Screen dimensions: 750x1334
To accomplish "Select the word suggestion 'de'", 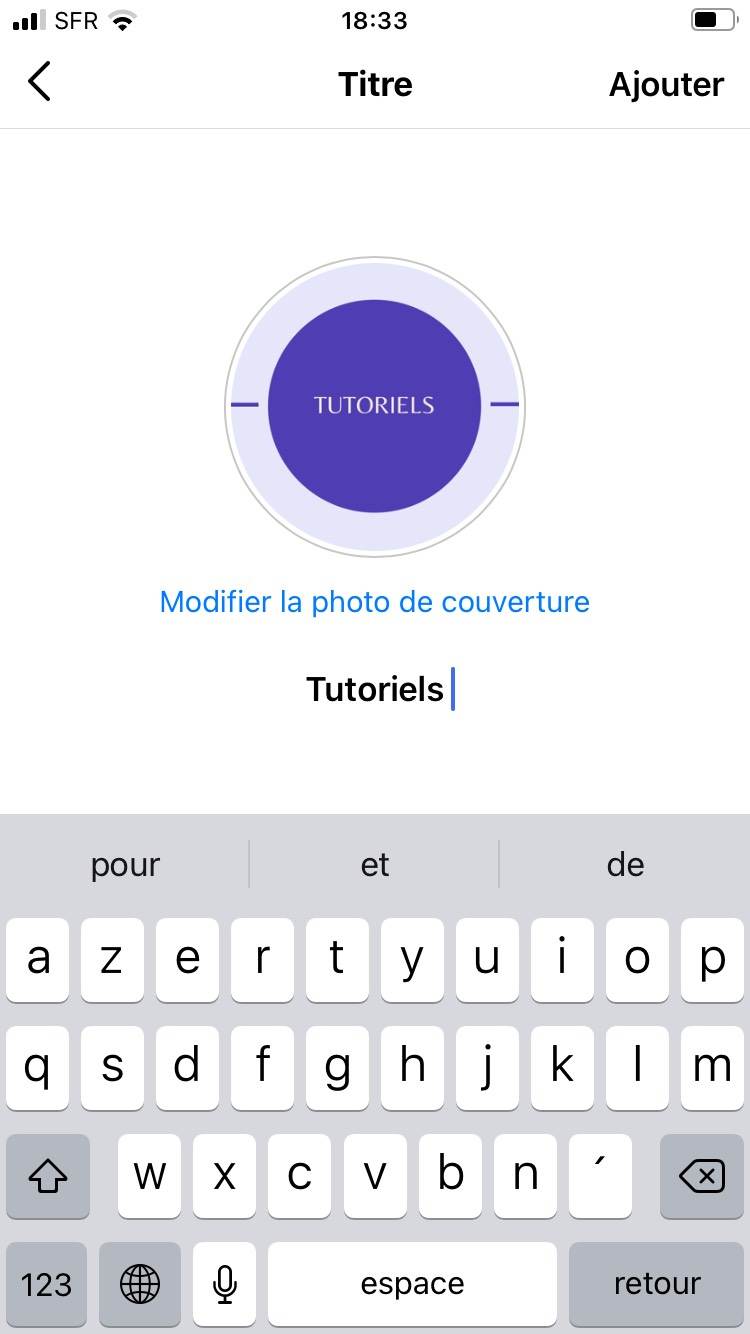I will [625, 864].
